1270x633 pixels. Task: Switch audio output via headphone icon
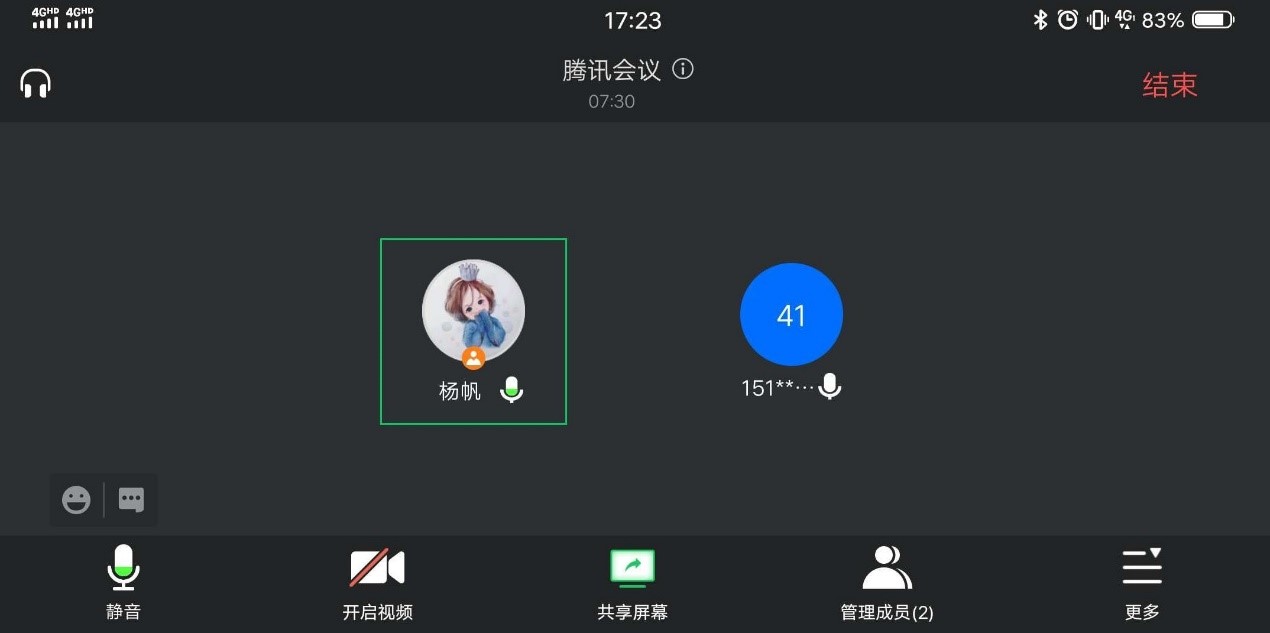[36, 84]
